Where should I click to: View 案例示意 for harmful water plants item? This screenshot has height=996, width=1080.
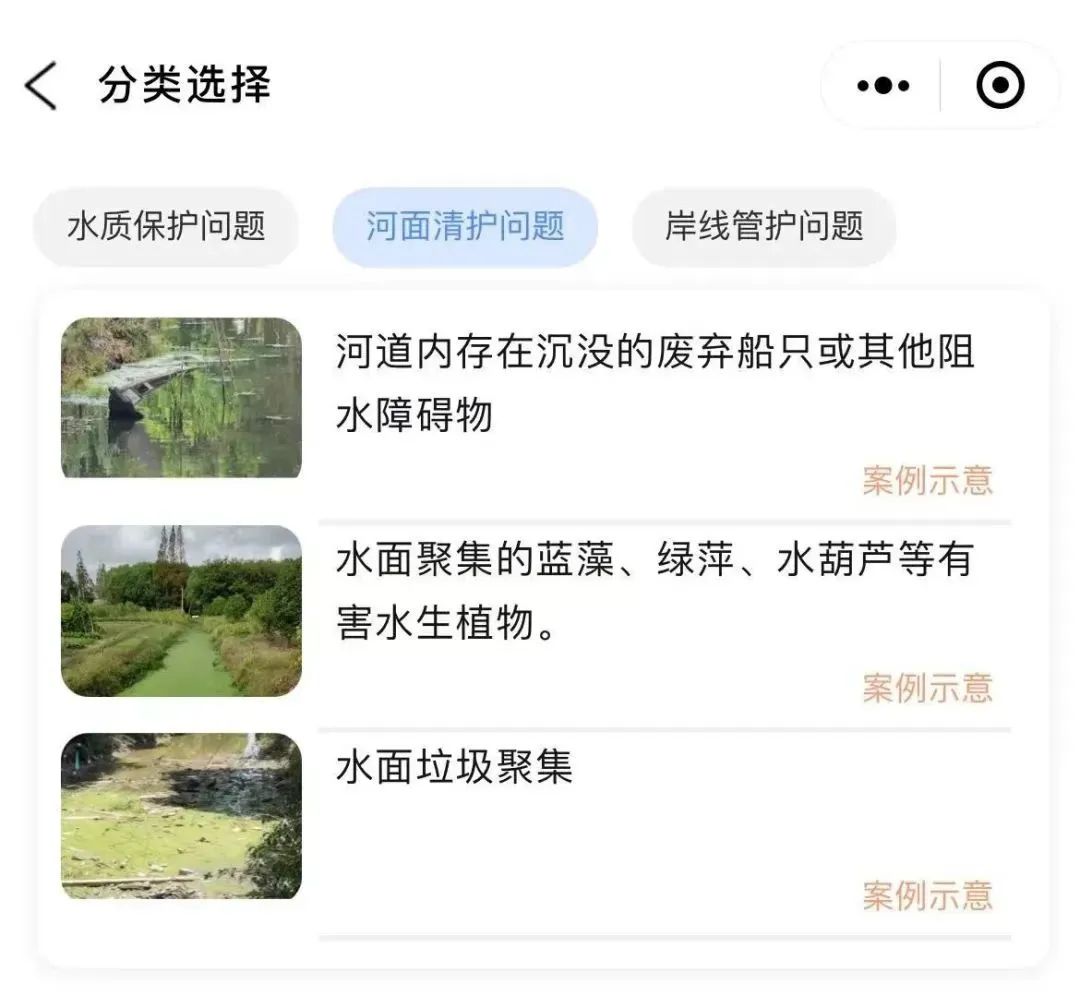click(x=927, y=688)
